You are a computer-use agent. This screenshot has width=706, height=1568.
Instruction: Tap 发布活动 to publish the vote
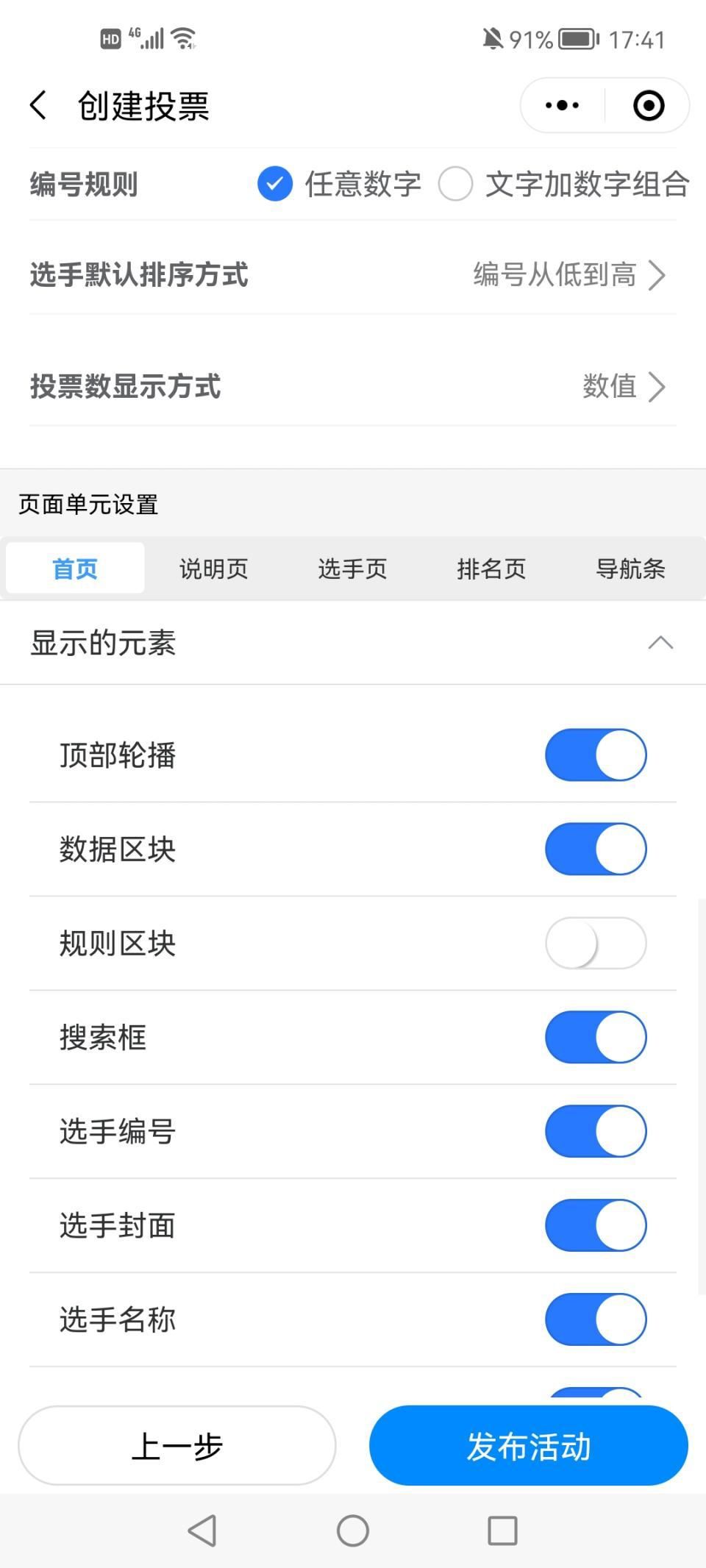pyautogui.click(x=528, y=1446)
